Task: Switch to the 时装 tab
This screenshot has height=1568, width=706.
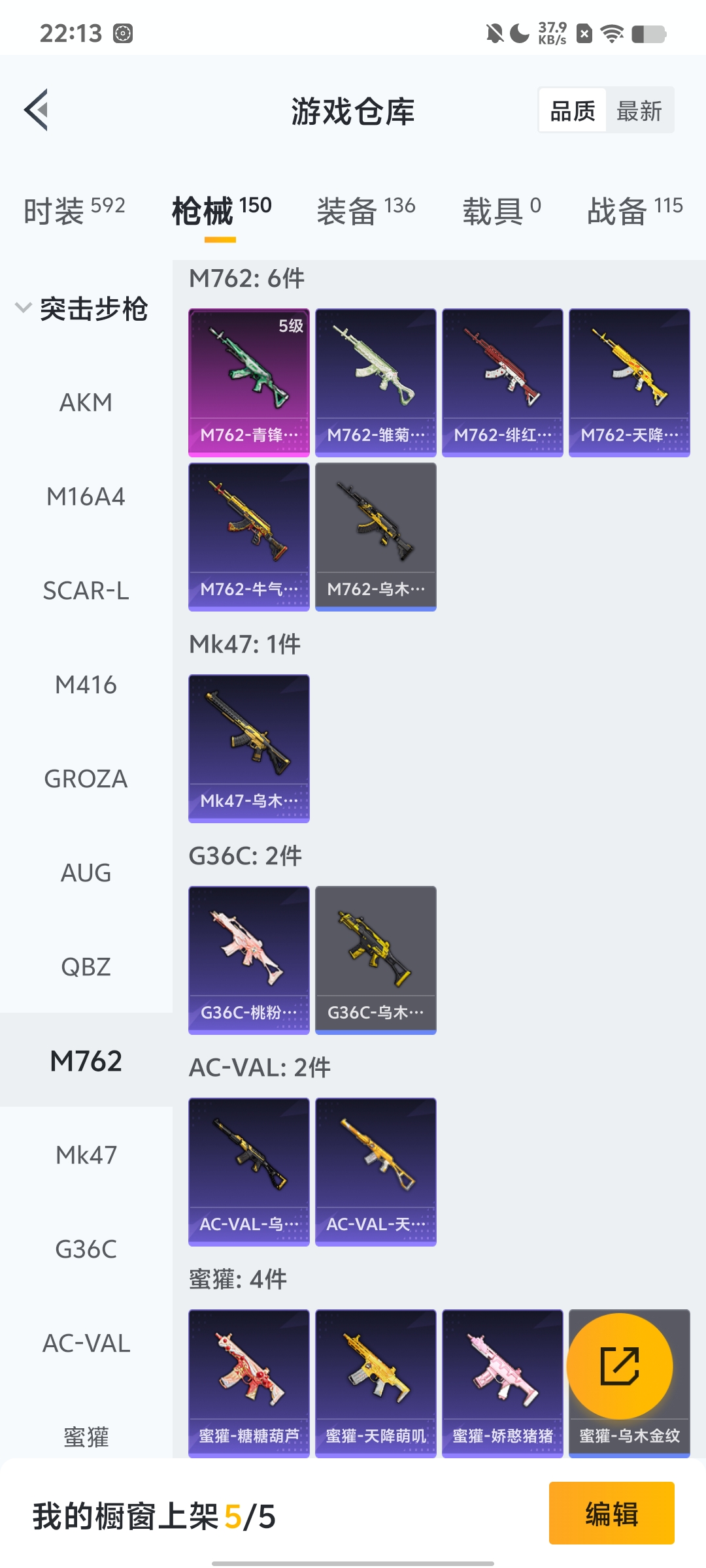Action: [74, 210]
